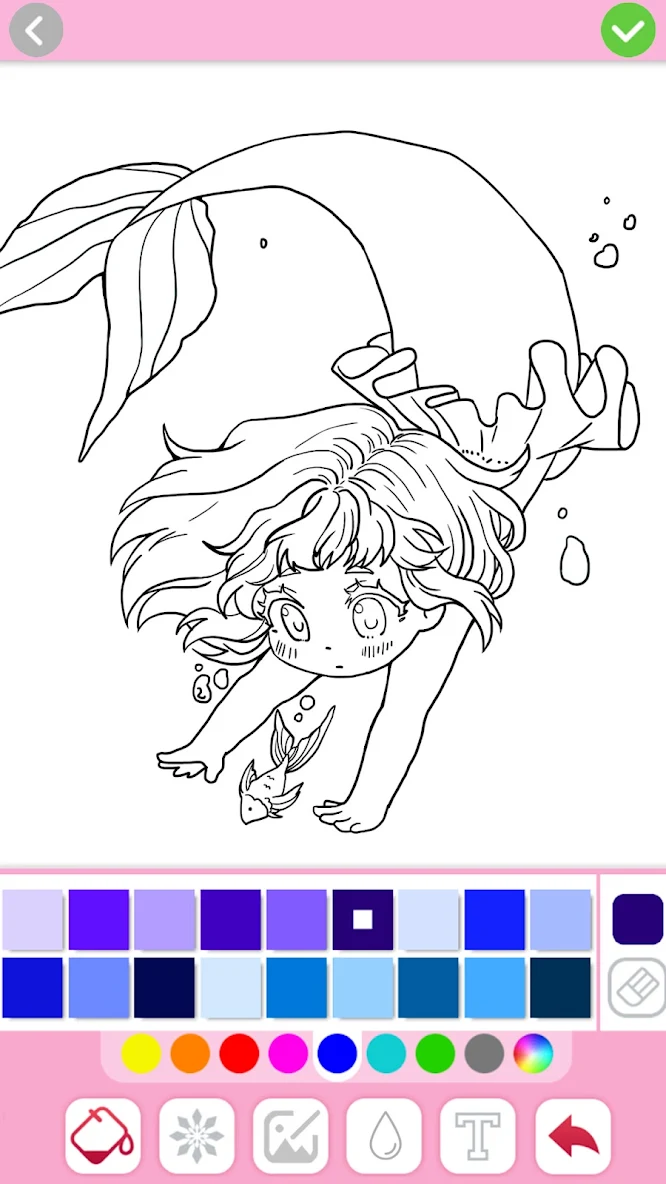The image size is (666, 1184).
Task: Pick the dark navy swatch in the bottom row
Action: (165, 988)
